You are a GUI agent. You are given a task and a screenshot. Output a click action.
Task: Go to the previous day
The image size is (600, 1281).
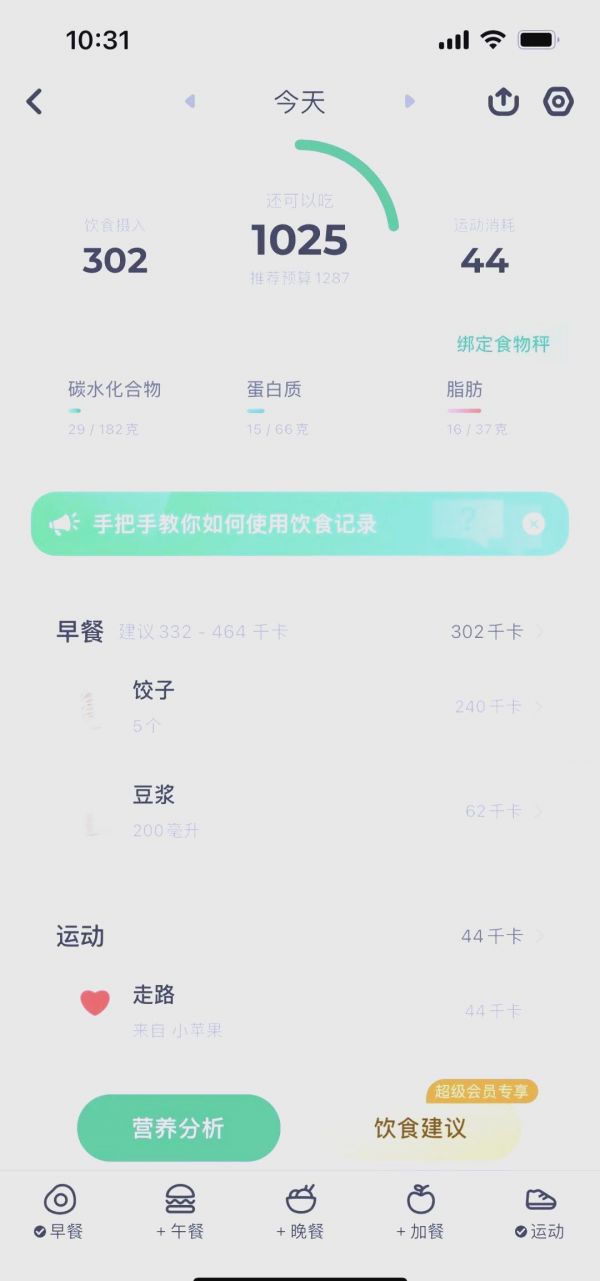click(x=190, y=101)
